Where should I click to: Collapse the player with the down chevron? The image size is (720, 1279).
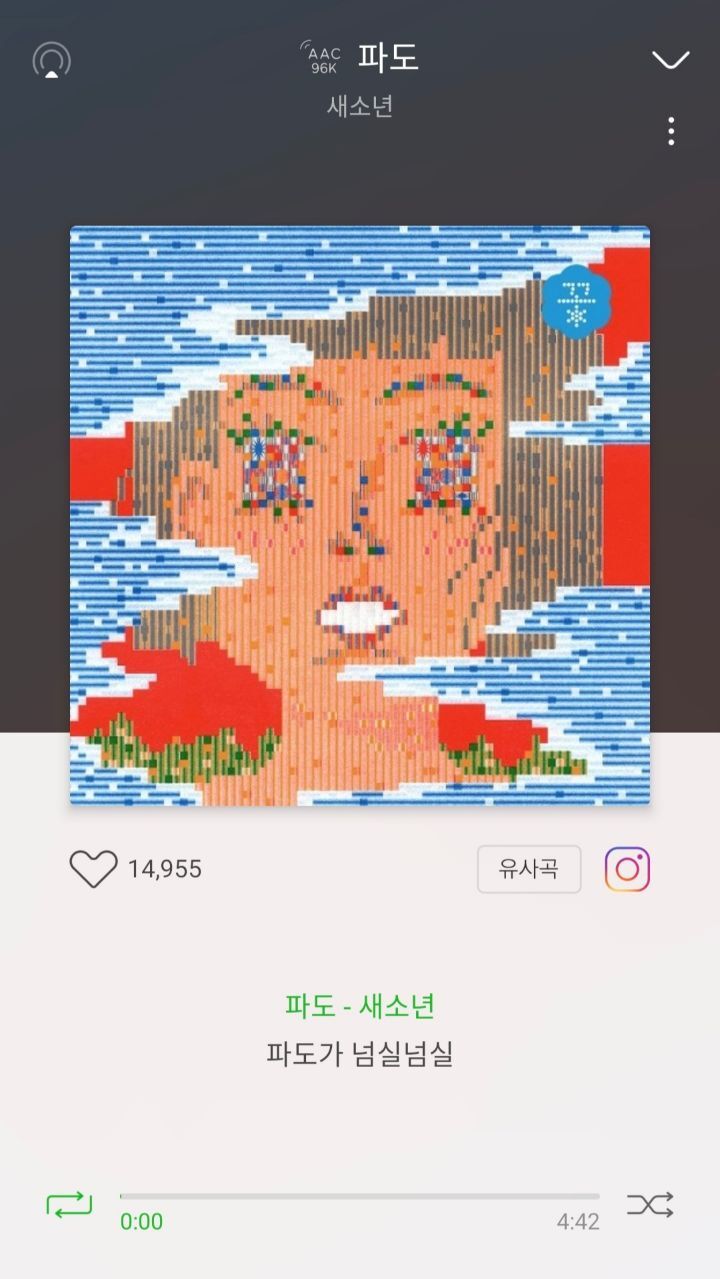coord(670,59)
